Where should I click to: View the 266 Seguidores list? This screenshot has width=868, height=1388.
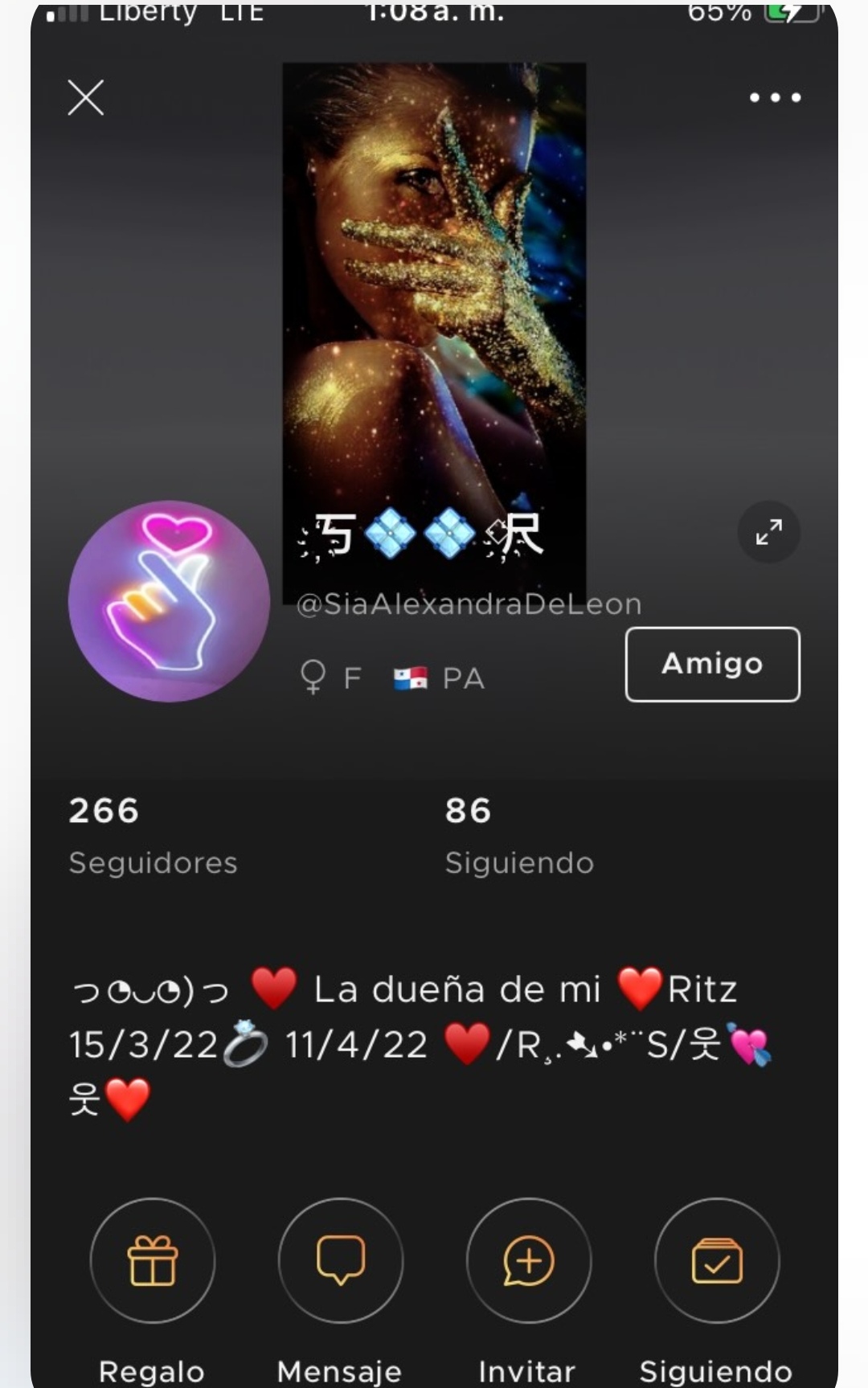[x=153, y=834]
